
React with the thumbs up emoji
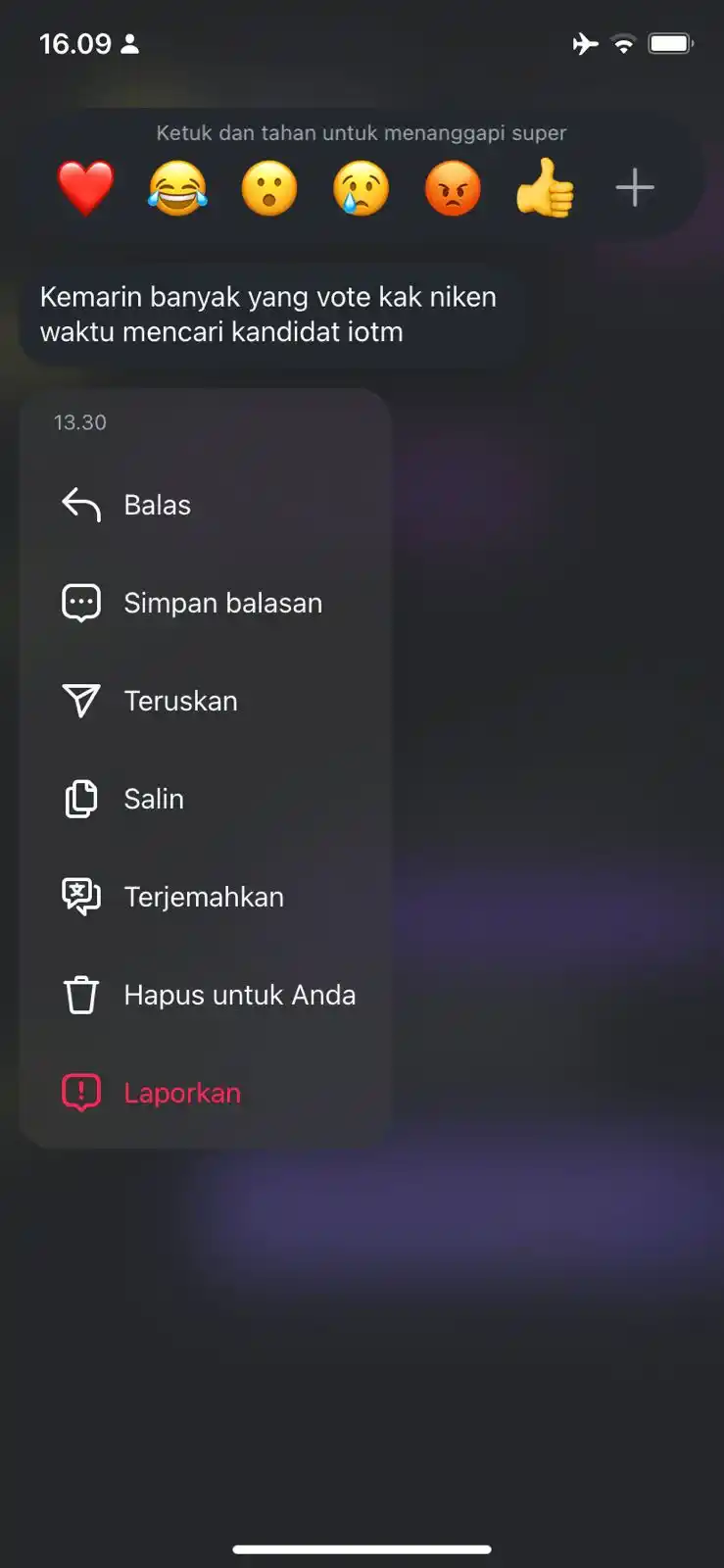545,187
